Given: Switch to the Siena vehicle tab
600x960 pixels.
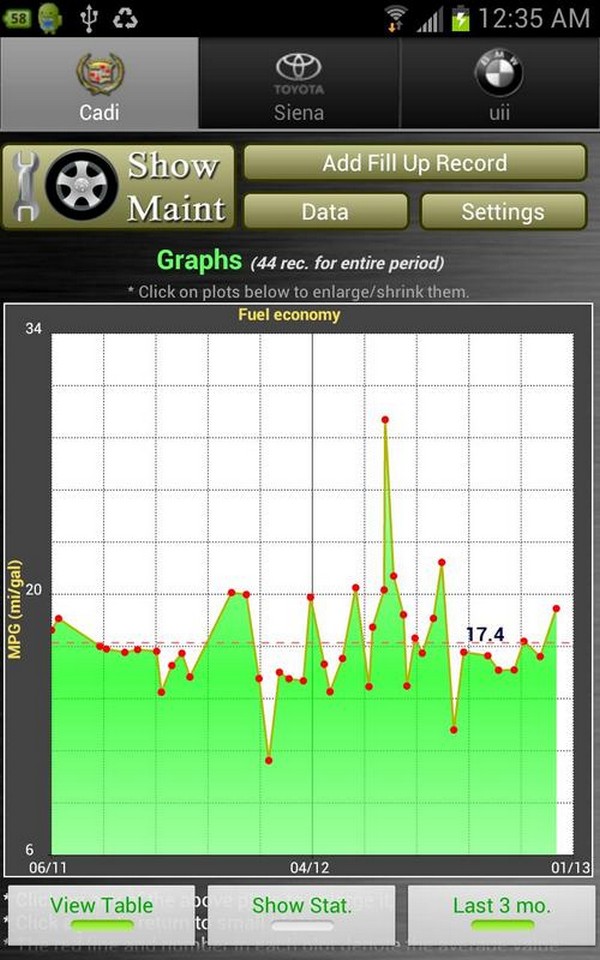Looking at the screenshot, I should [299, 84].
